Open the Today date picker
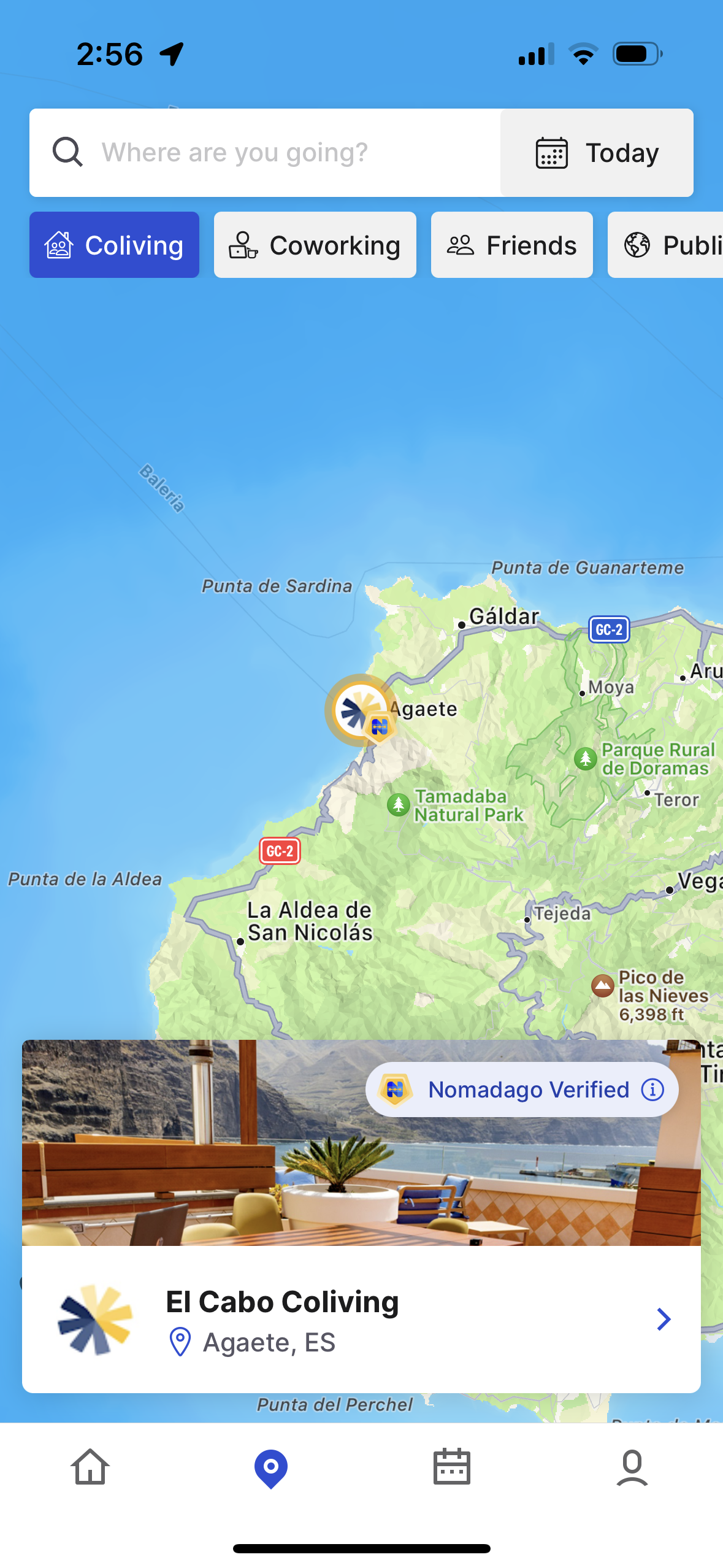Viewport: 723px width, 1568px height. click(597, 153)
